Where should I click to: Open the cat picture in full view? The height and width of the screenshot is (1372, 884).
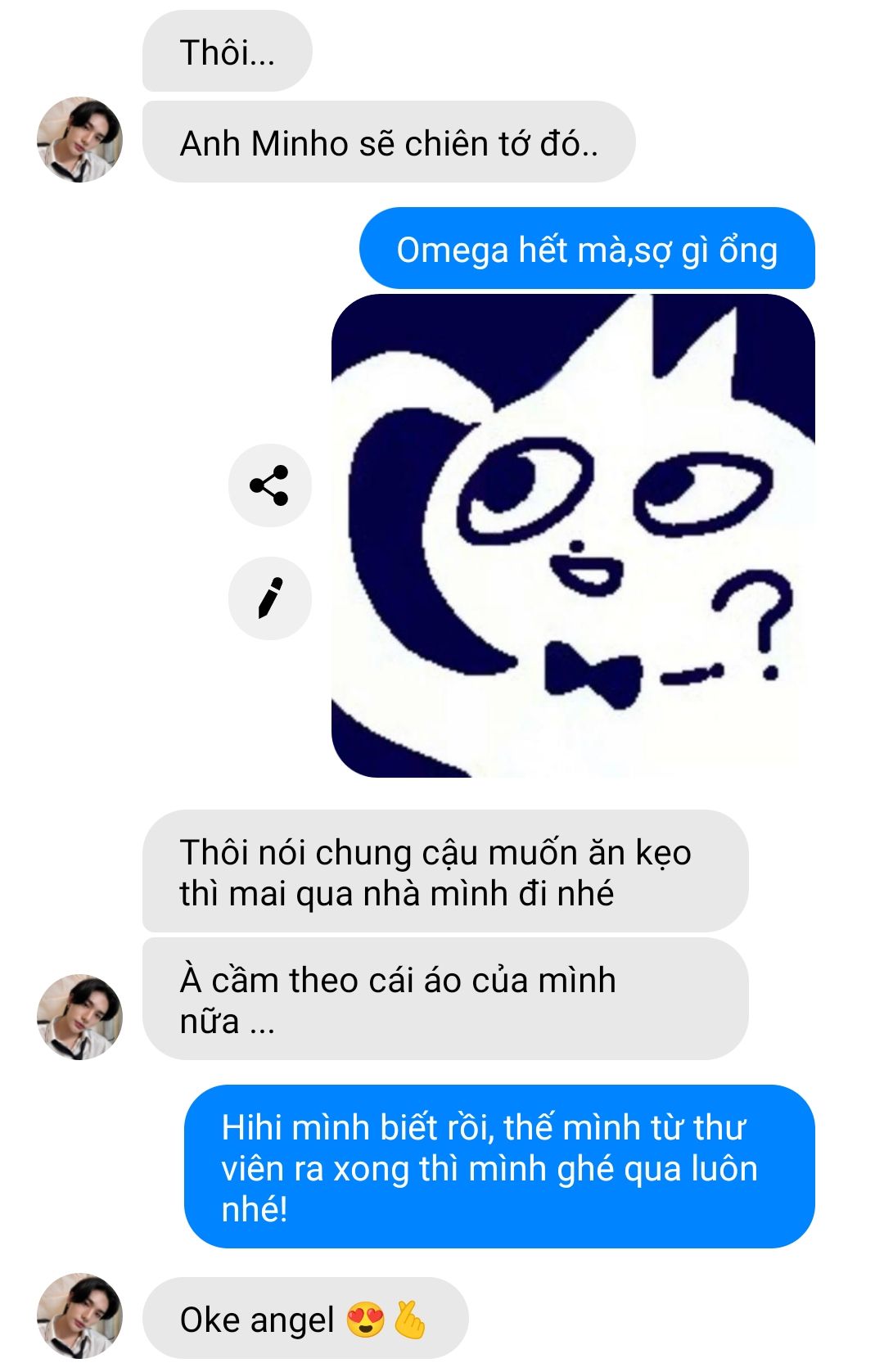(x=573, y=535)
